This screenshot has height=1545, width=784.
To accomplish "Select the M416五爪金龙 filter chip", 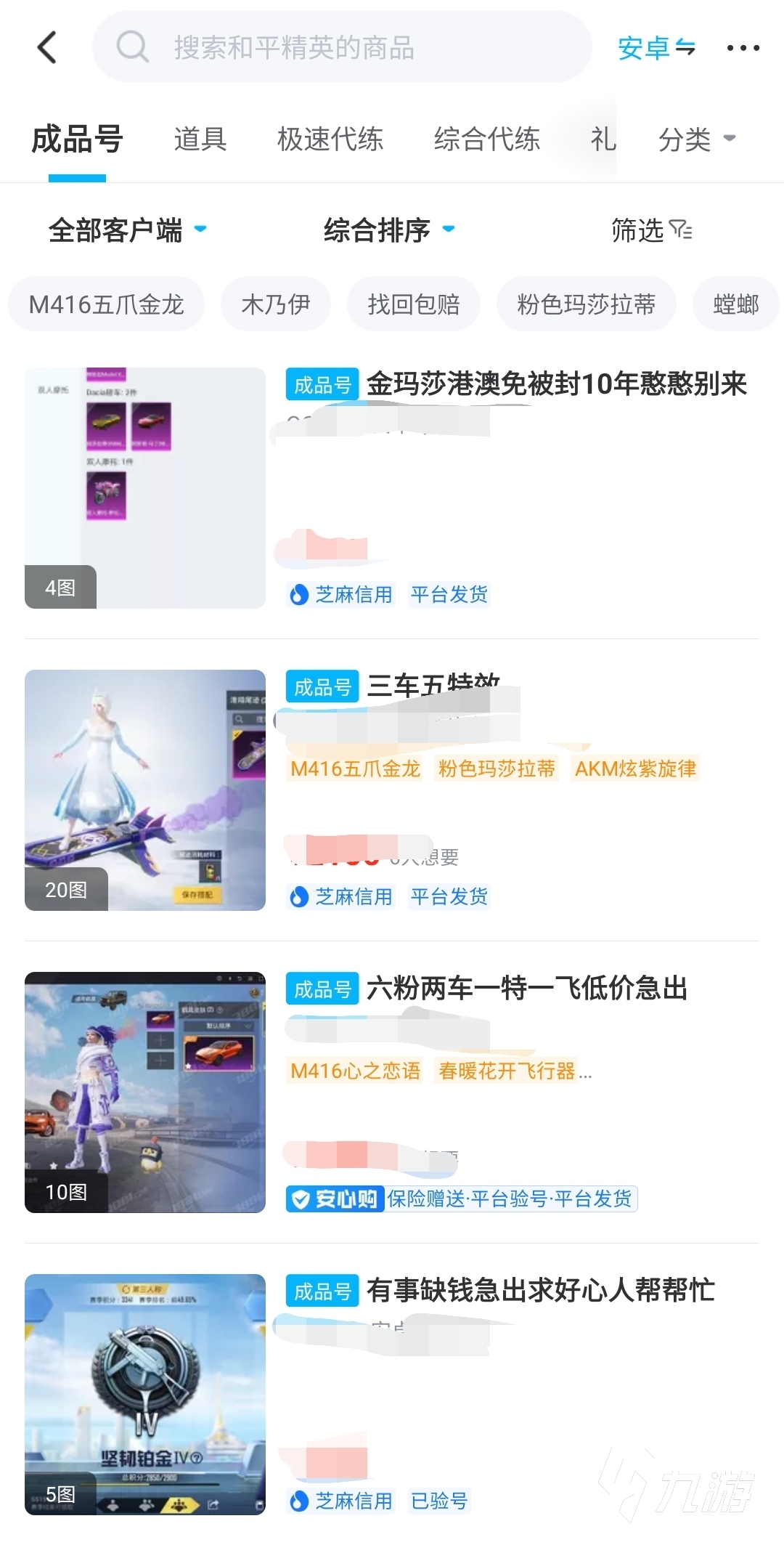I will click(x=106, y=304).
